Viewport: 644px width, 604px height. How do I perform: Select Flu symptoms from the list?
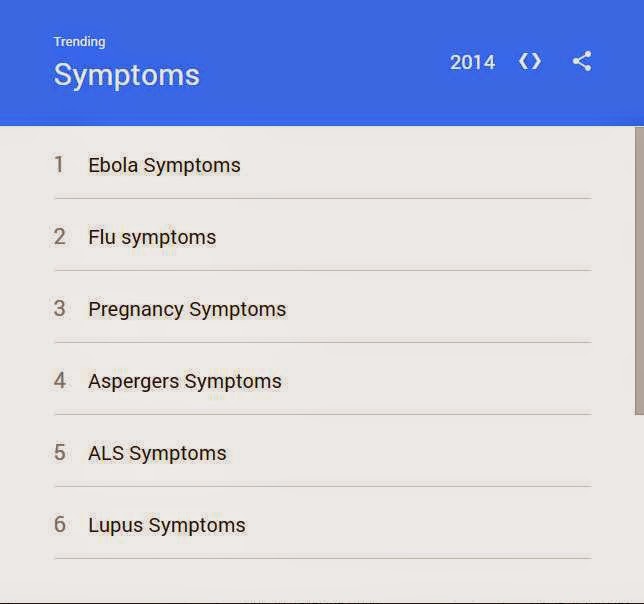[x=152, y=237]
